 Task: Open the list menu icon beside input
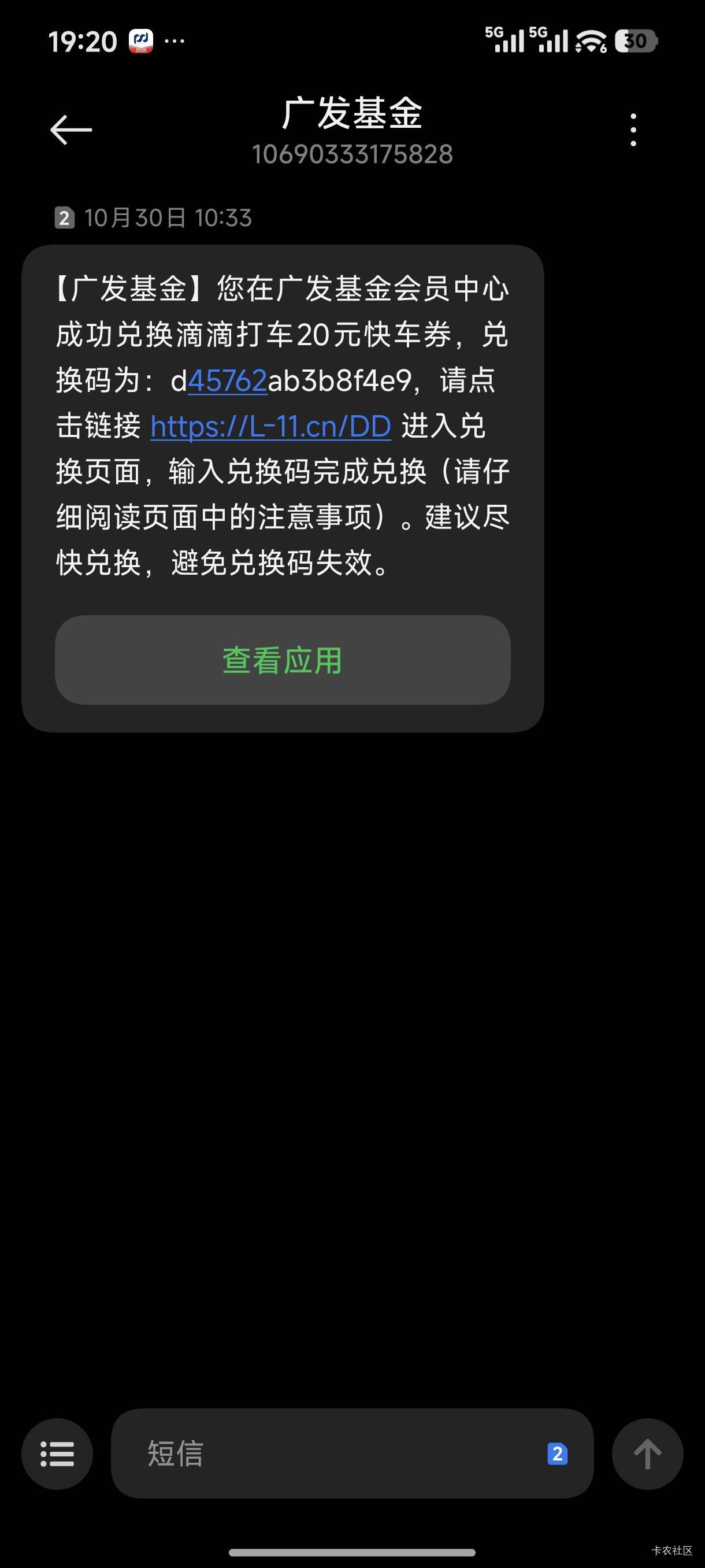(57, 1454)
